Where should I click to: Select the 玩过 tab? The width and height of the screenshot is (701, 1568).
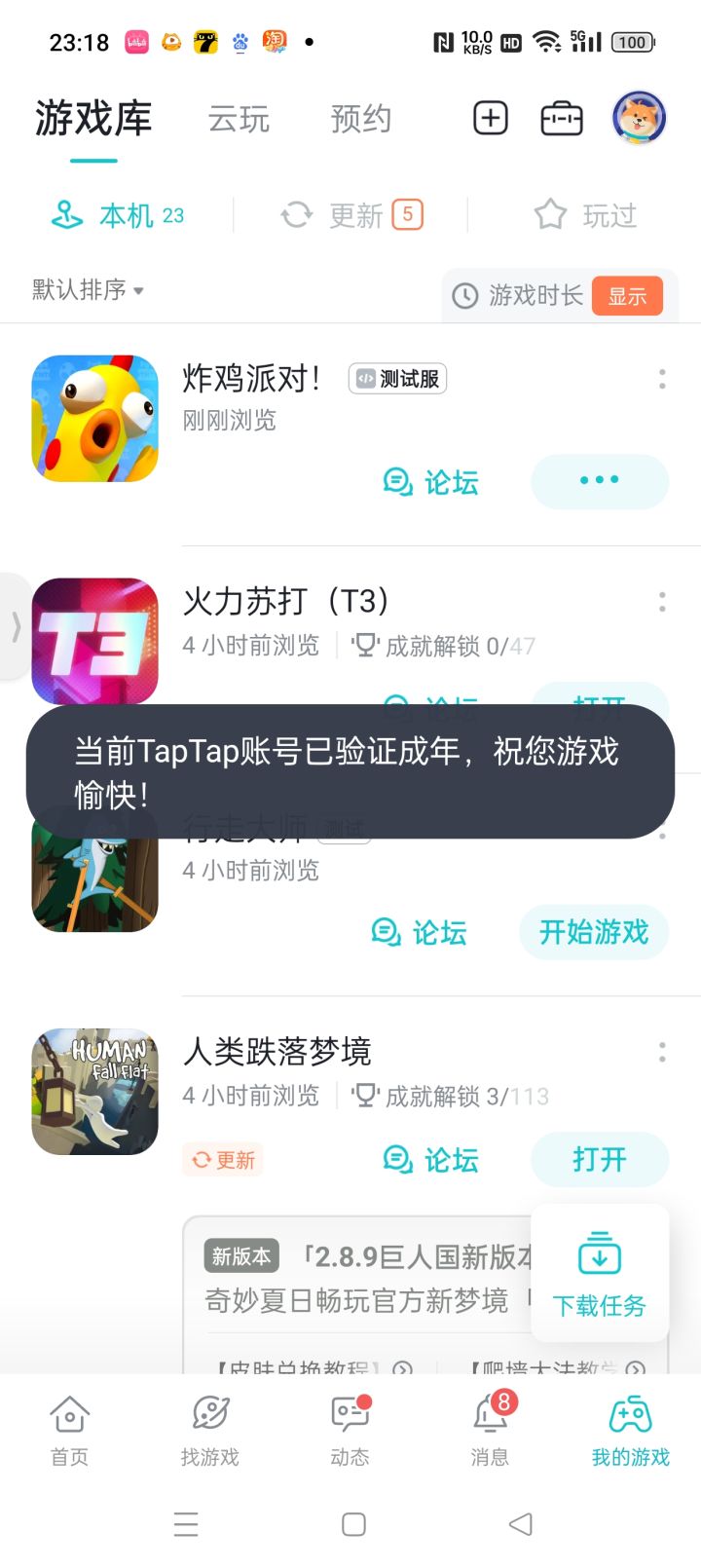[586, 215]
